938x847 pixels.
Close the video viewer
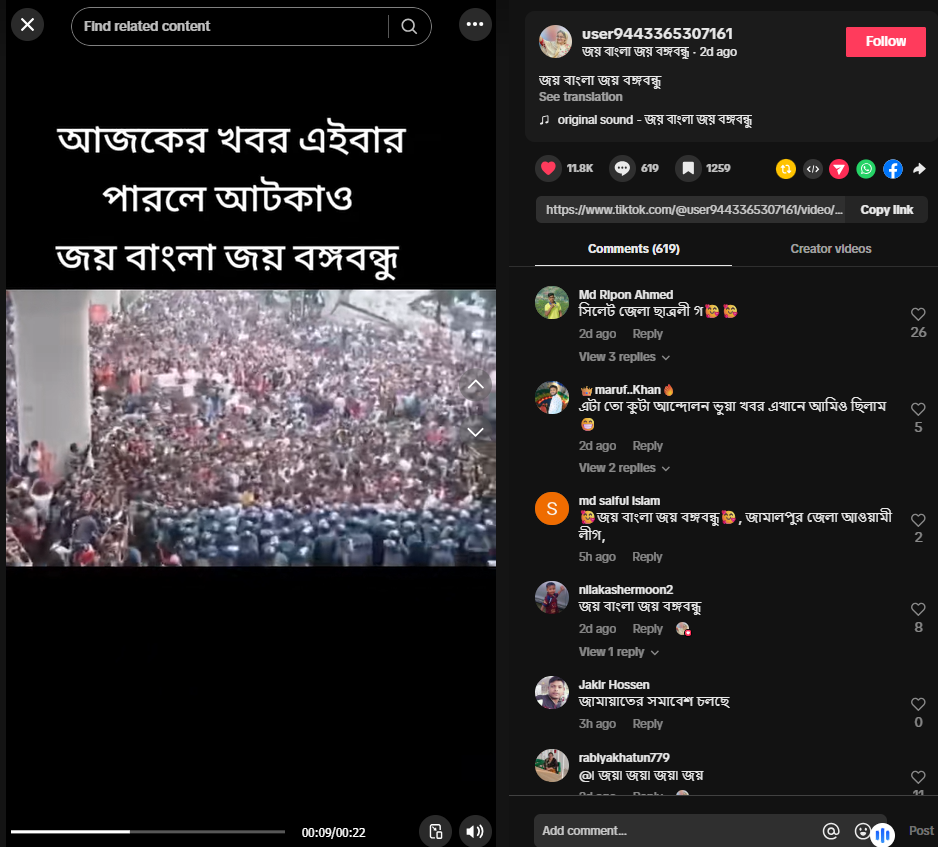click(27, 25)
